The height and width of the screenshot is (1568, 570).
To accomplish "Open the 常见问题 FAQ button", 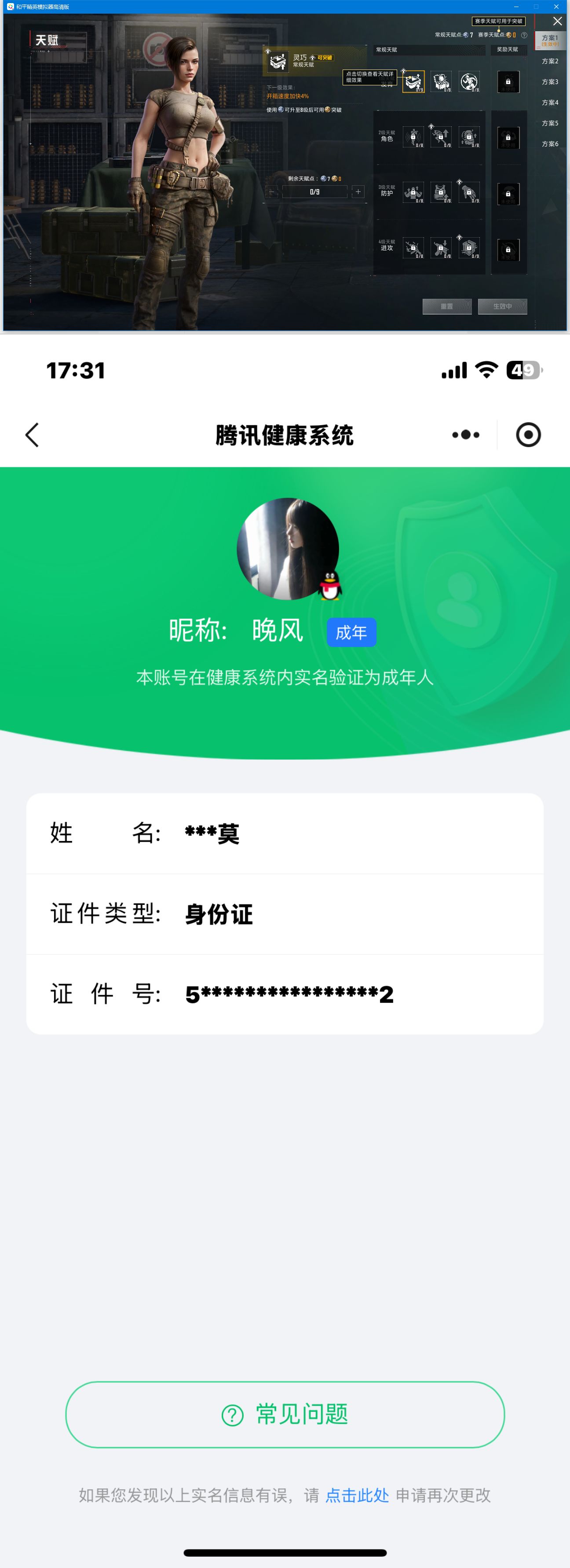I will click(285, 1415).
